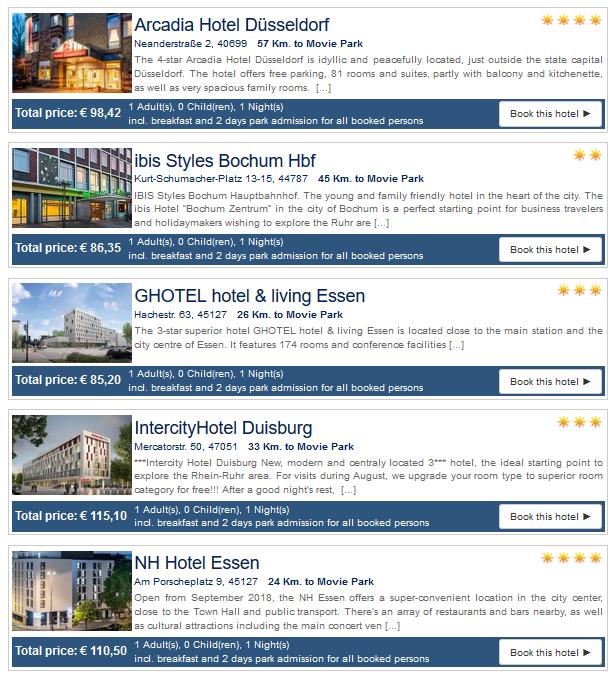Viewport: 614px width, 678px height.
Task: Open IntercityHotel Duisburg title
Action: (x=223, y=428)
